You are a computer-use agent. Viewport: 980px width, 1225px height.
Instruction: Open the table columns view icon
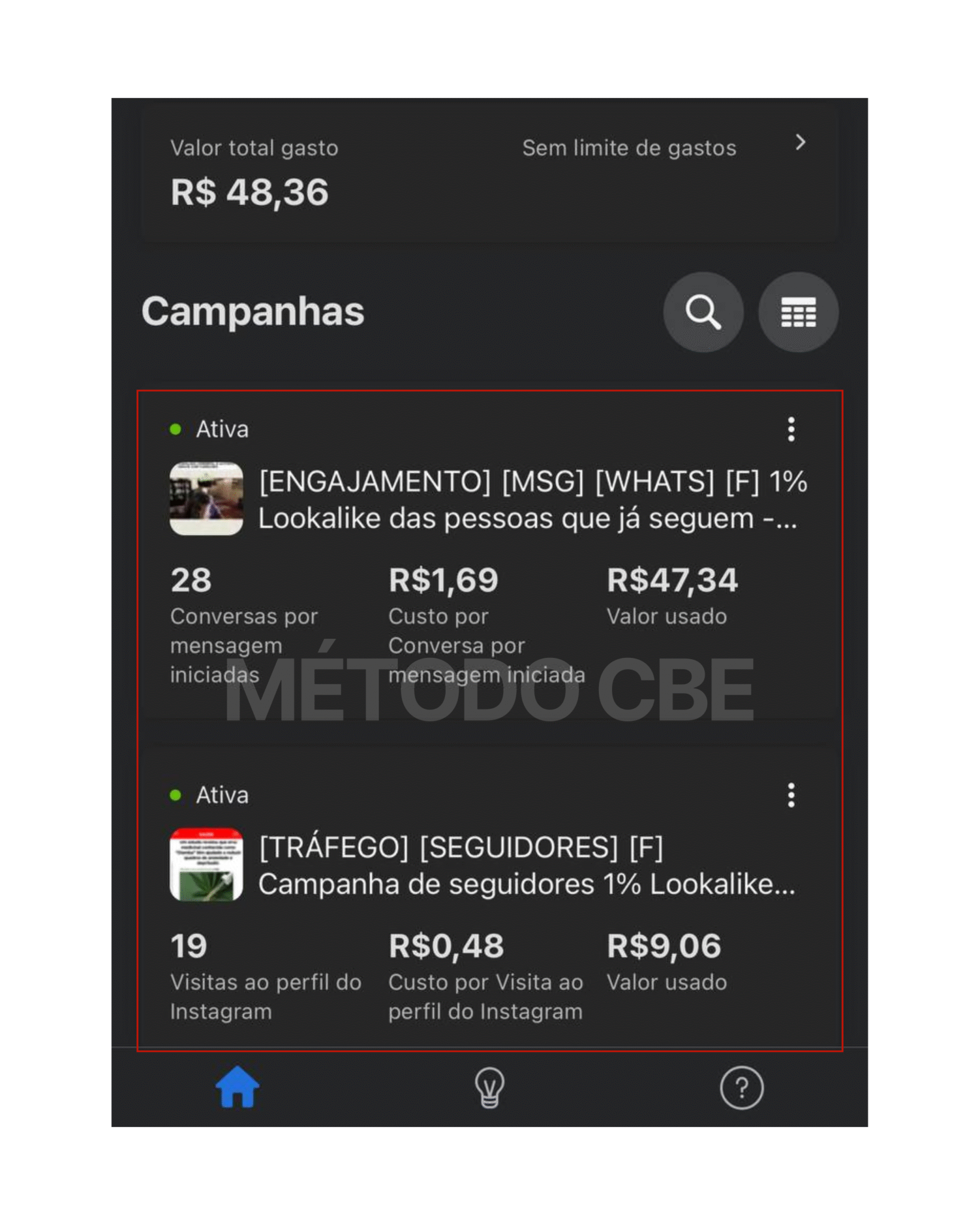pos(798,312)
